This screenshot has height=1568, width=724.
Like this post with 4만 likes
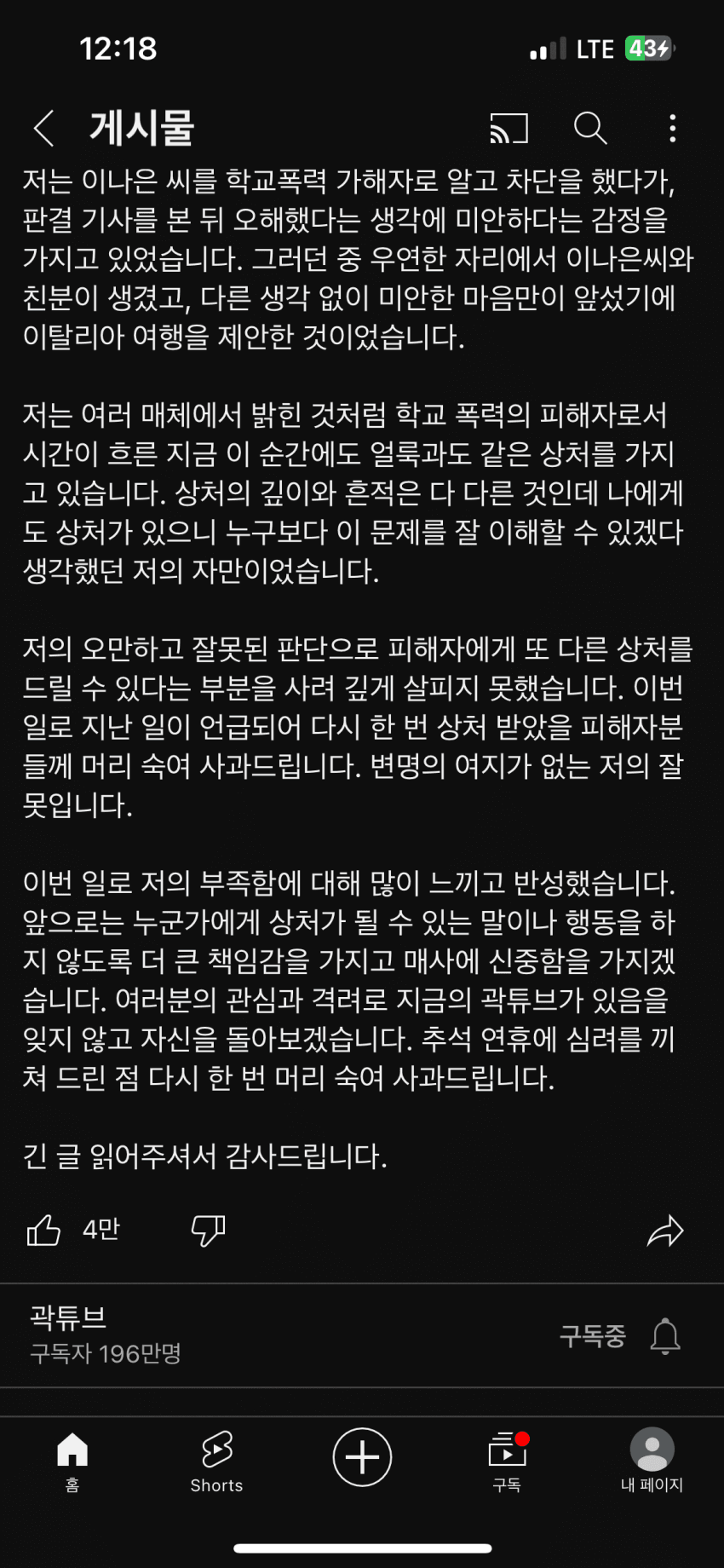44,1230
